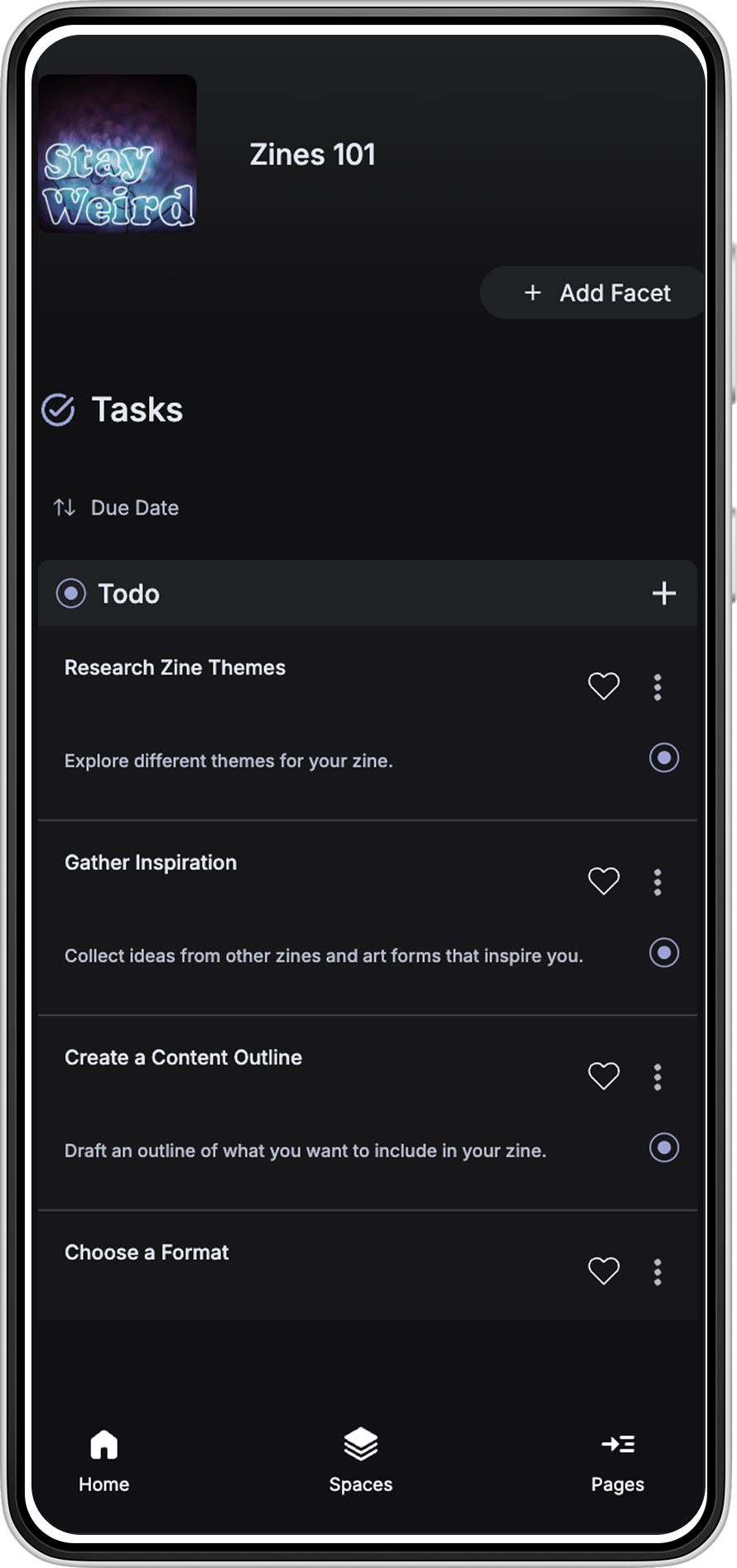Select the Tasks checkmark icon

tap(57, 409)
